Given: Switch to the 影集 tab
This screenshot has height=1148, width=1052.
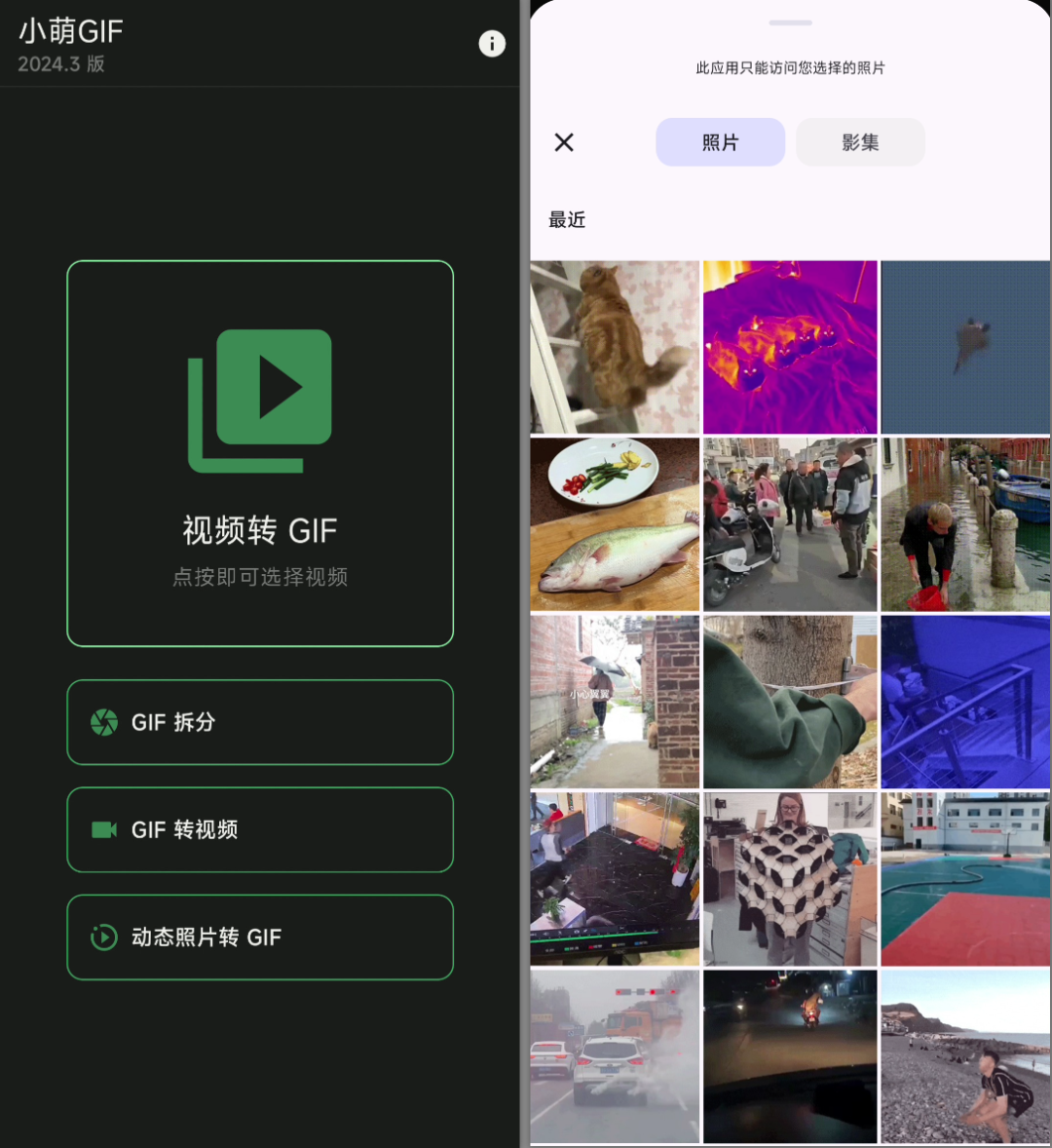Looking at the screenshot, I should point(860,141).
